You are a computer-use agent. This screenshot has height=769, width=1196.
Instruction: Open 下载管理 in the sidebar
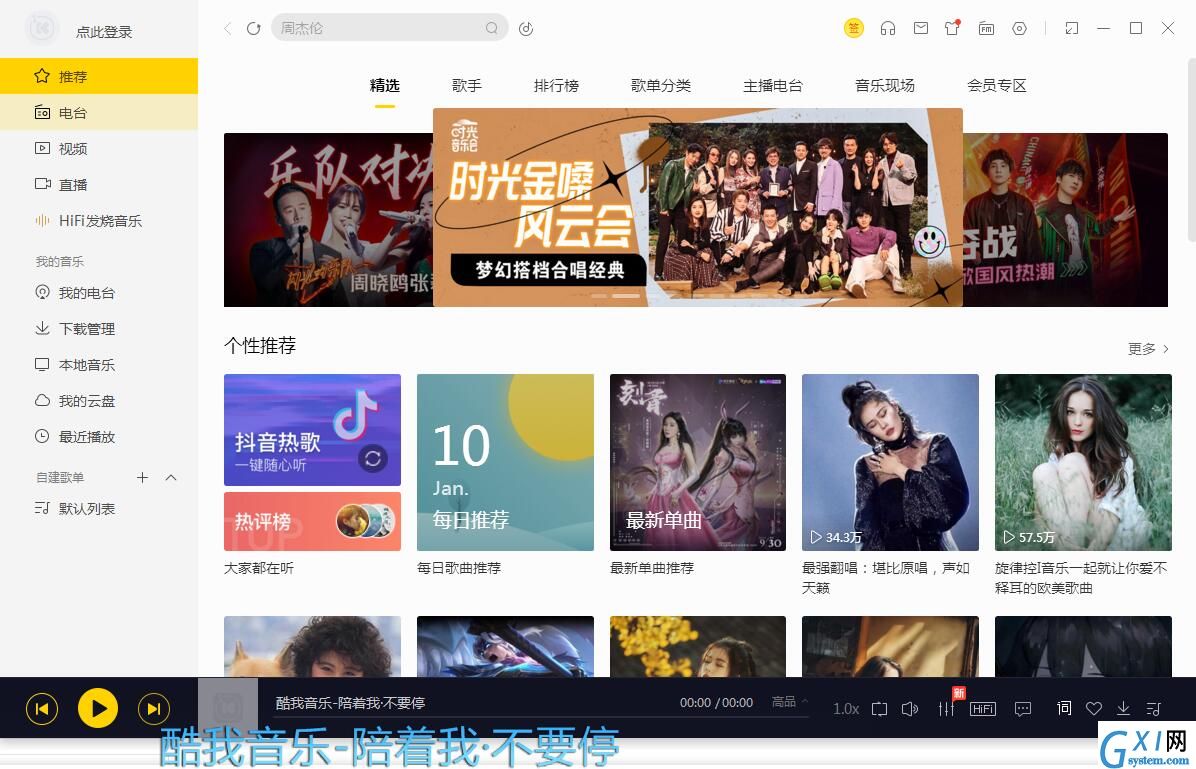(86, 329)
